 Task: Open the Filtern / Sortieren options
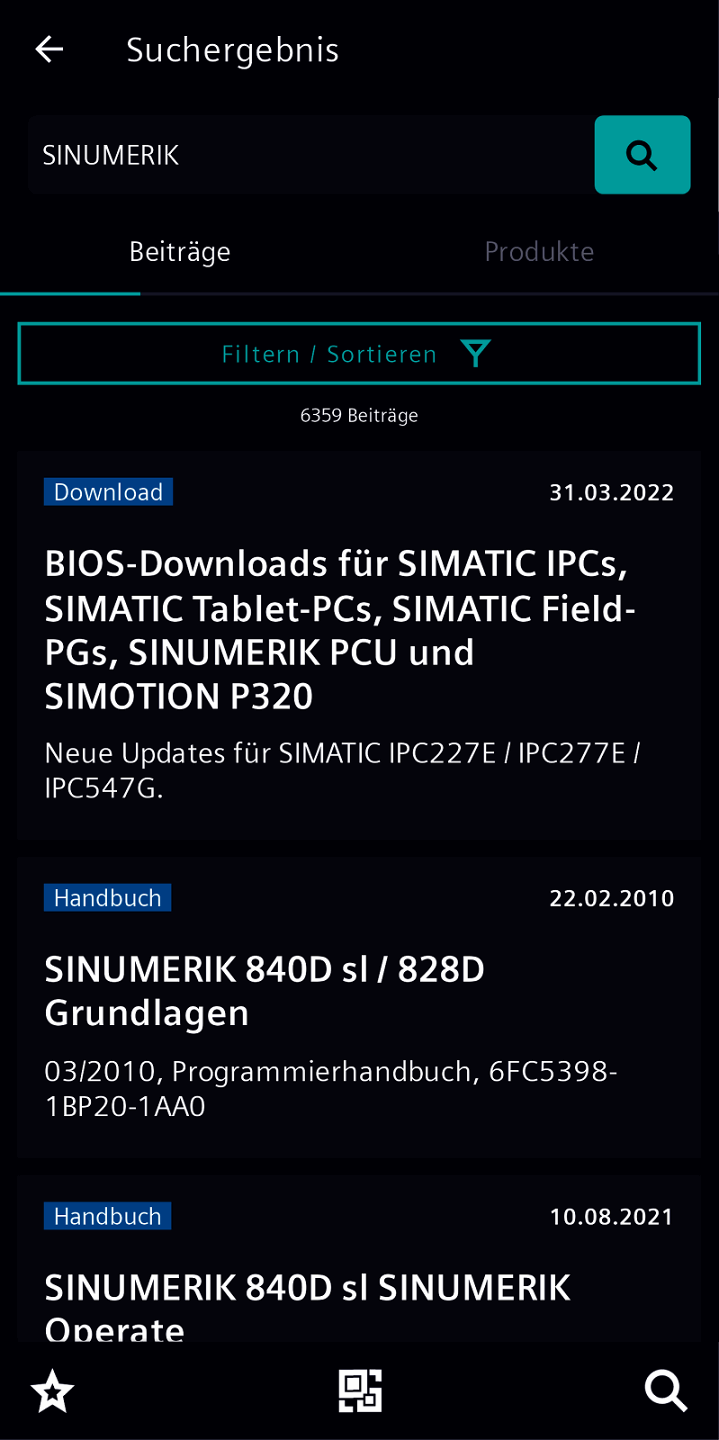[x=359, y=354]
